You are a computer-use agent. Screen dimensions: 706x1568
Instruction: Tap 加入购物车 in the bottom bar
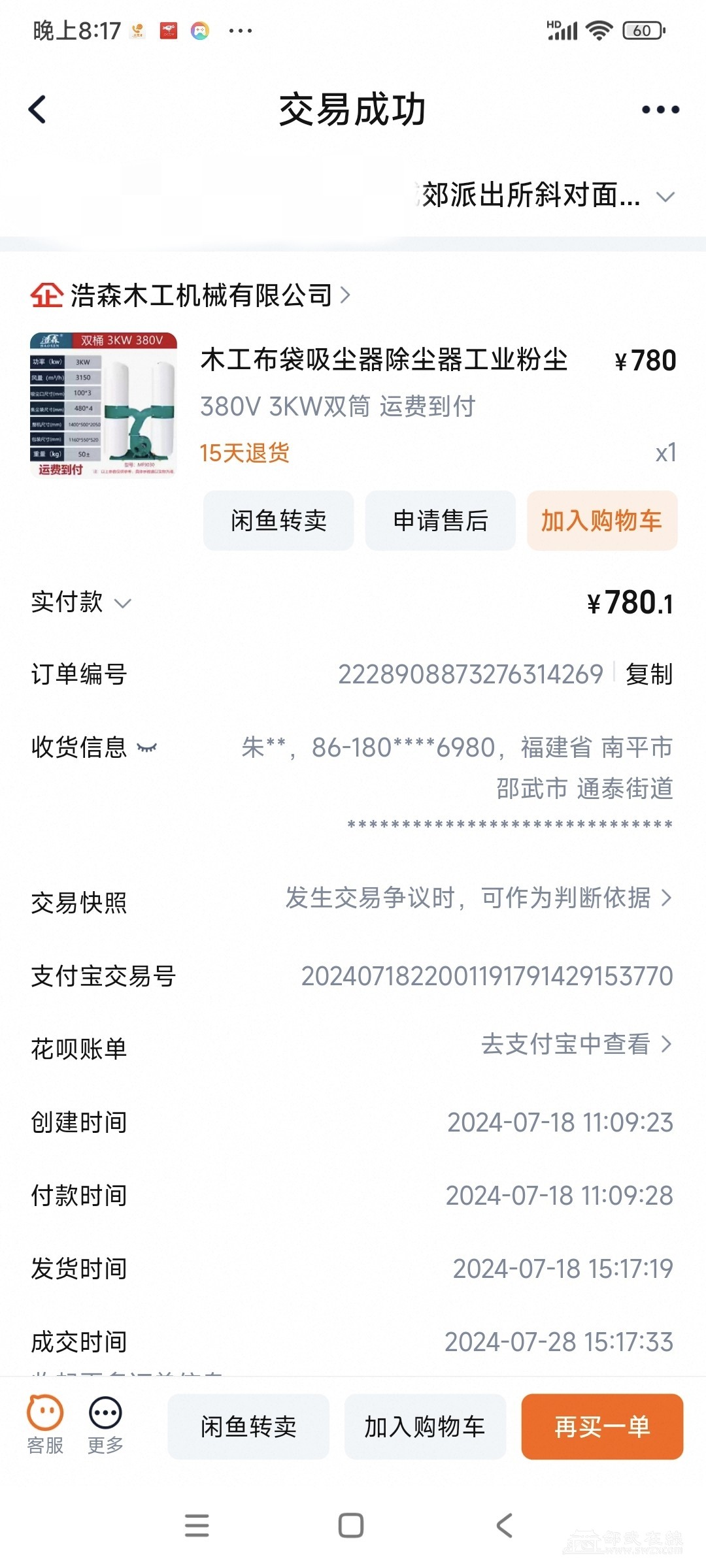point(425,1427)
